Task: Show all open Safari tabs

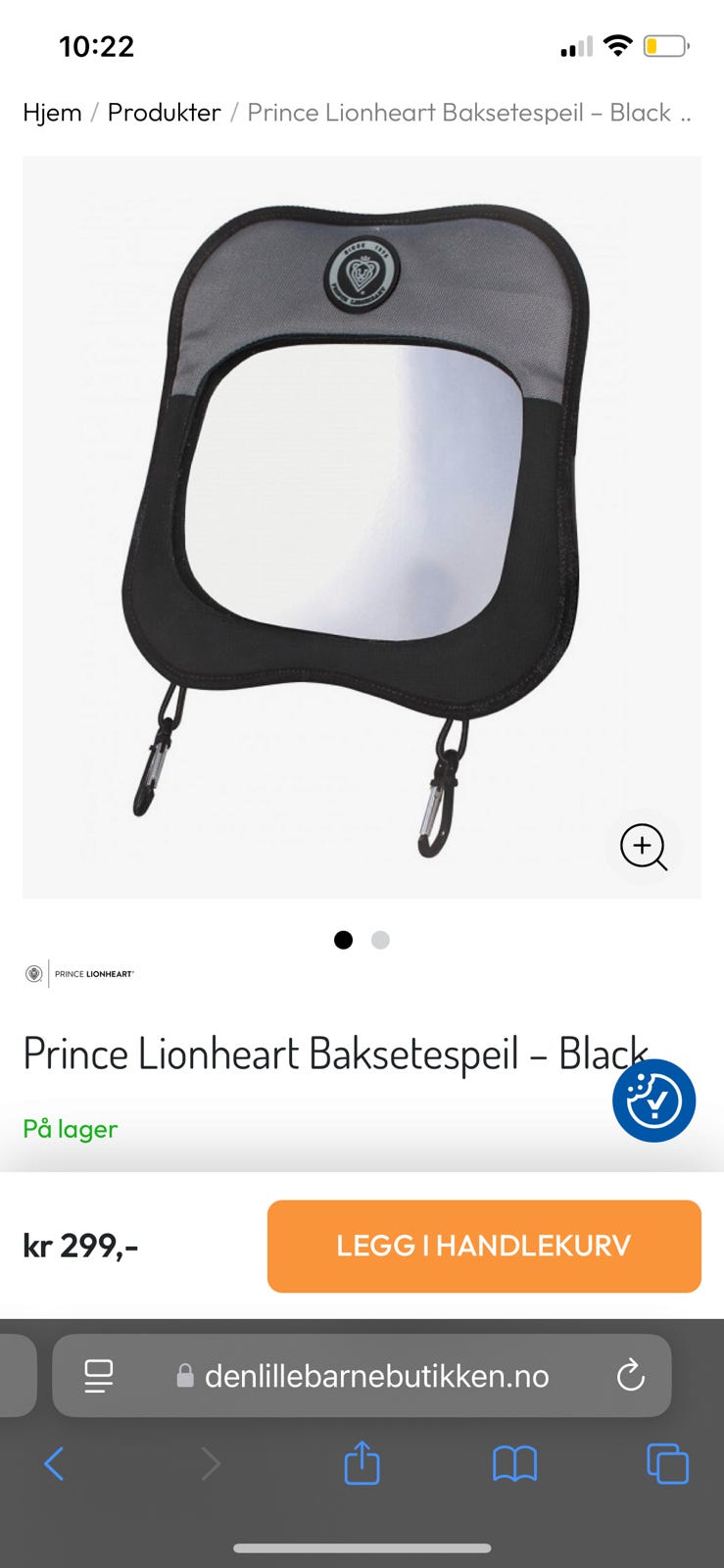Action: pos(667,1464)
